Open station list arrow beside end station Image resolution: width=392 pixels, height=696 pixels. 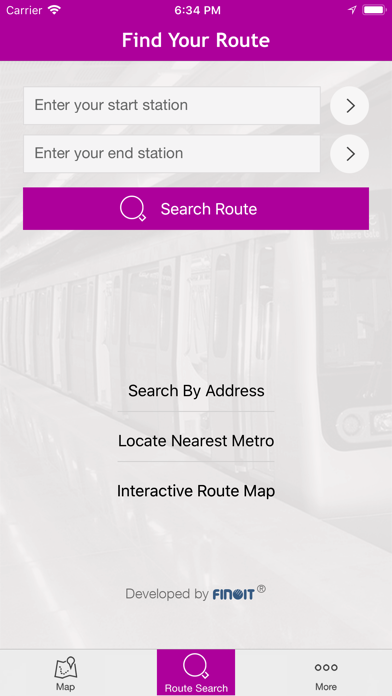click(x=350, y=154)
